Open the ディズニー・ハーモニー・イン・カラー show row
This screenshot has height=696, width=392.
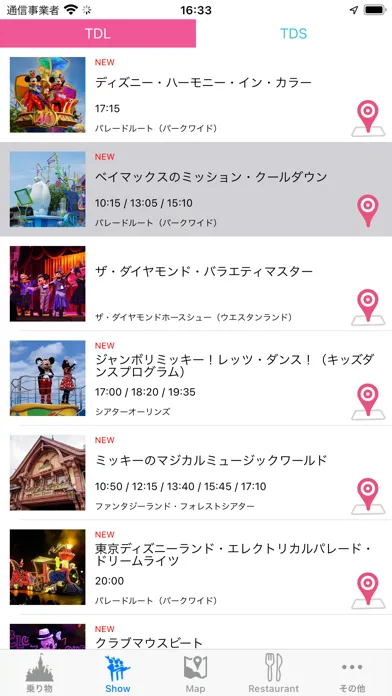coord(196,95)
